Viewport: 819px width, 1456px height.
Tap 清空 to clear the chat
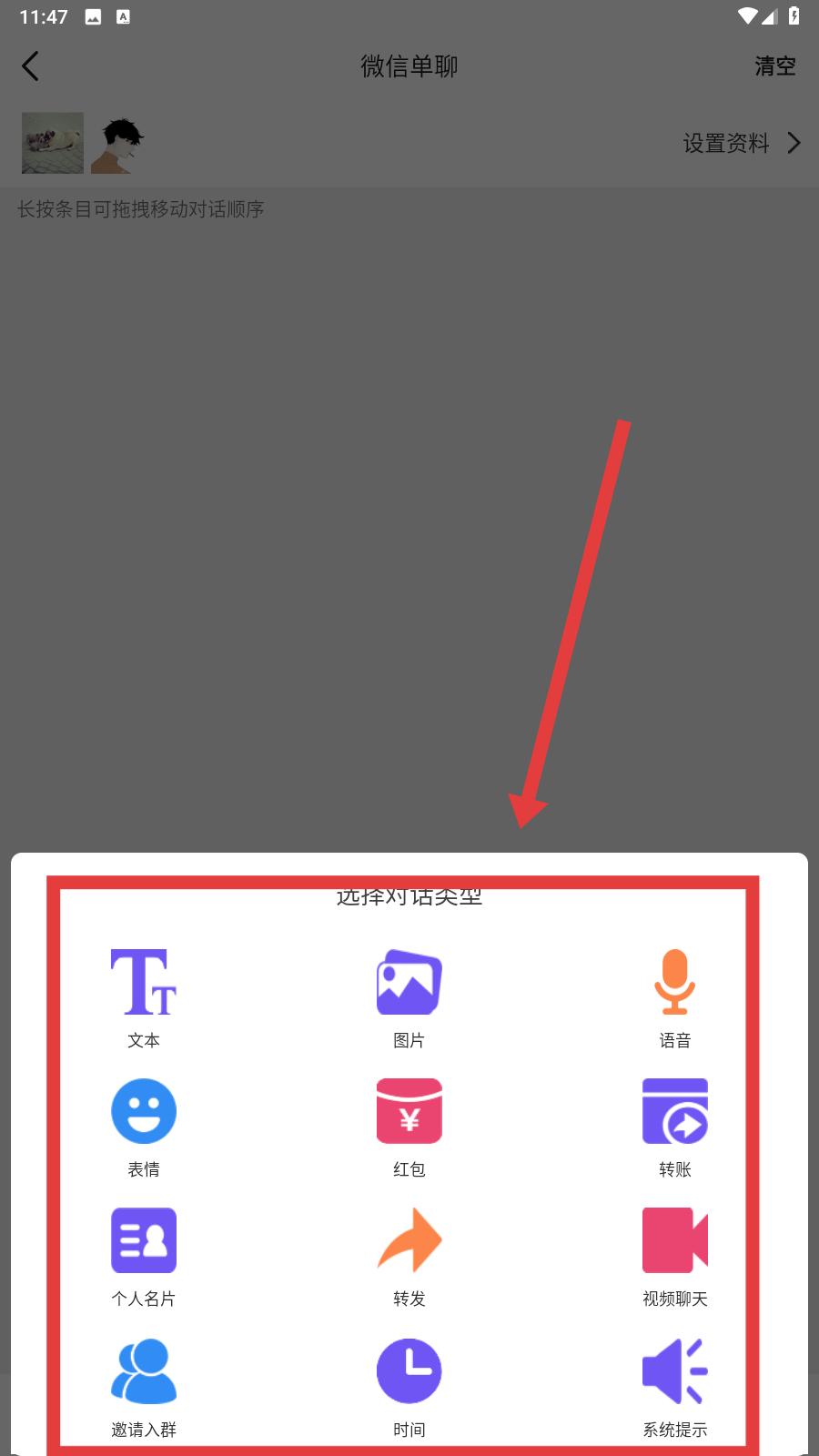(774, 66)
